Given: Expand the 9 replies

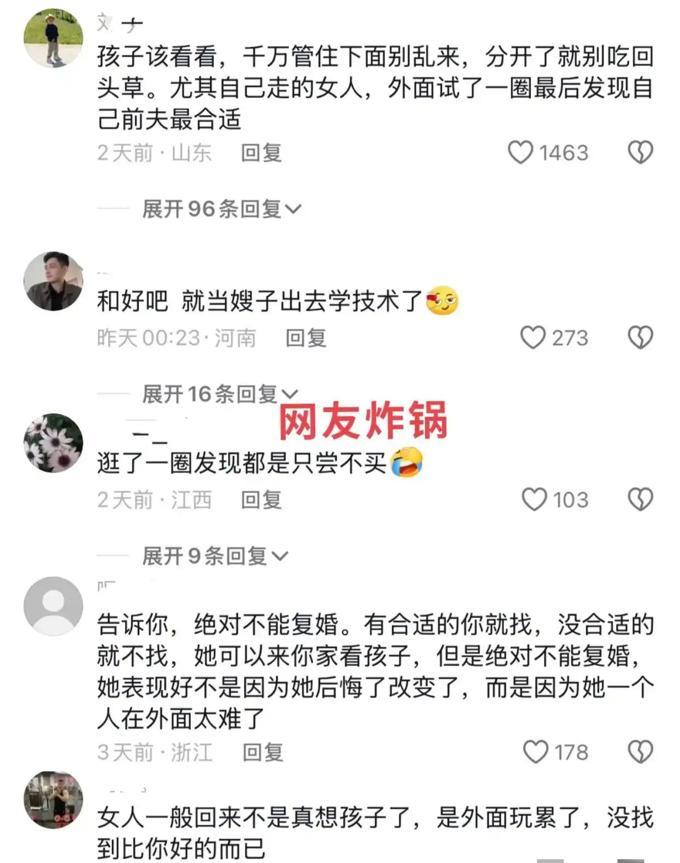Looking at the screenshot, I should coord(214,555).
